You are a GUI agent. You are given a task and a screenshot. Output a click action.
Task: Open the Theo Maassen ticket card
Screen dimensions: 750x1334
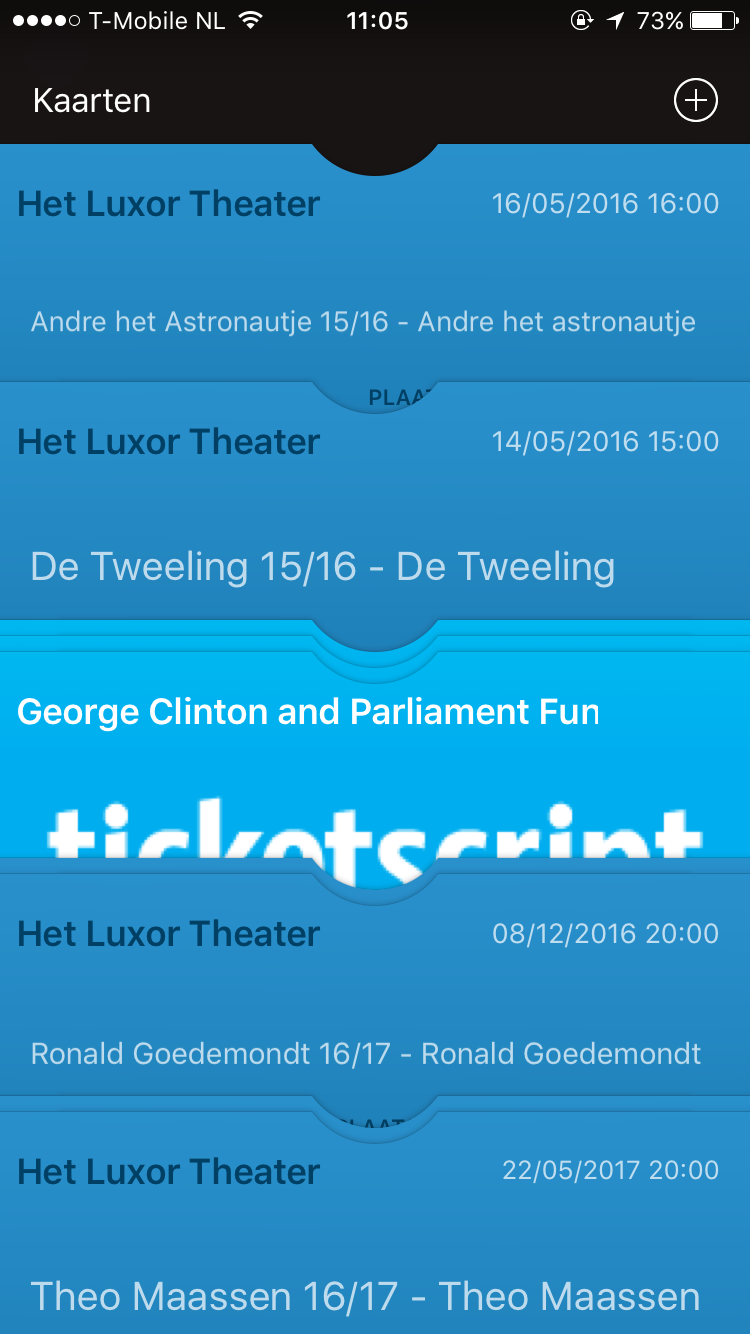click(x=375, y=1222)
